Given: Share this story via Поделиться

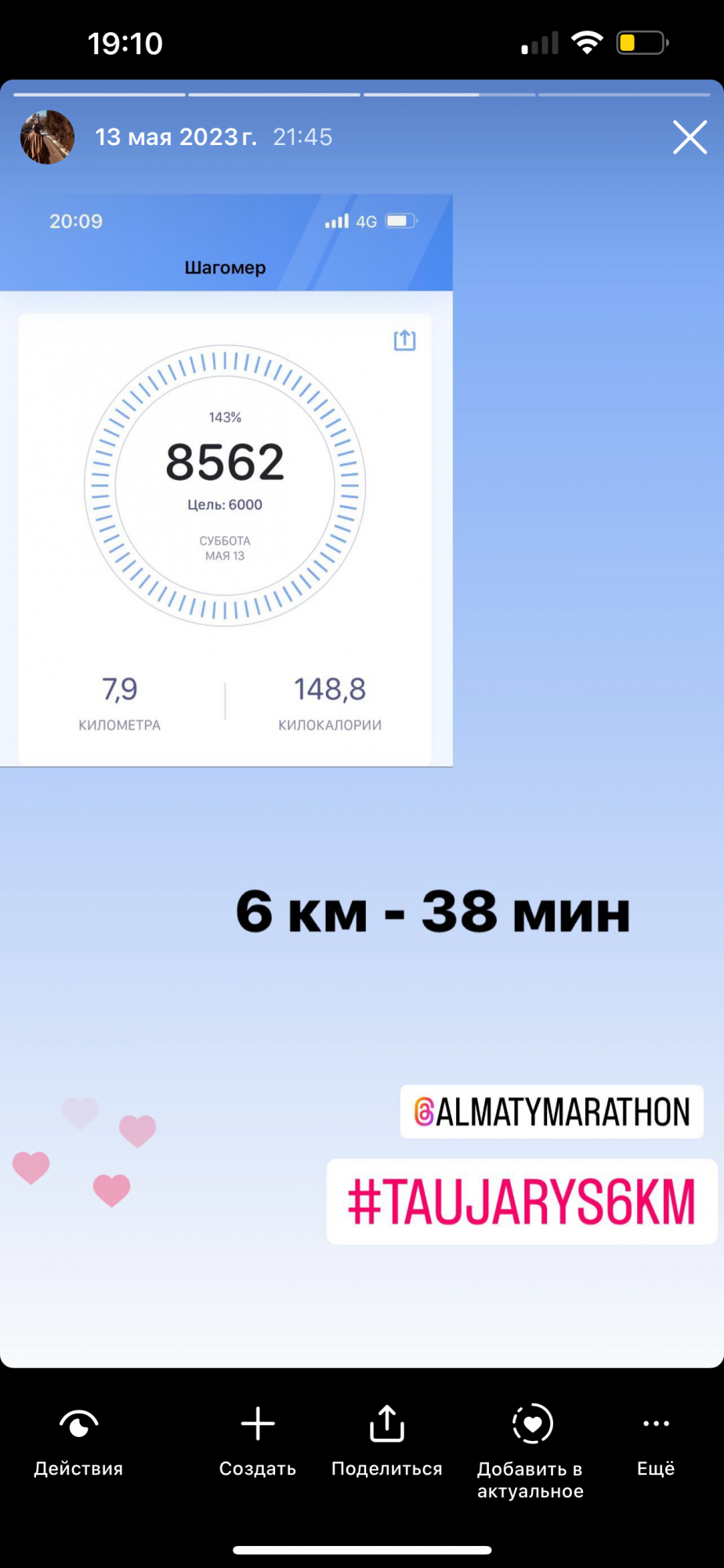Looking at the screenshot, I should click(386, 1441).
